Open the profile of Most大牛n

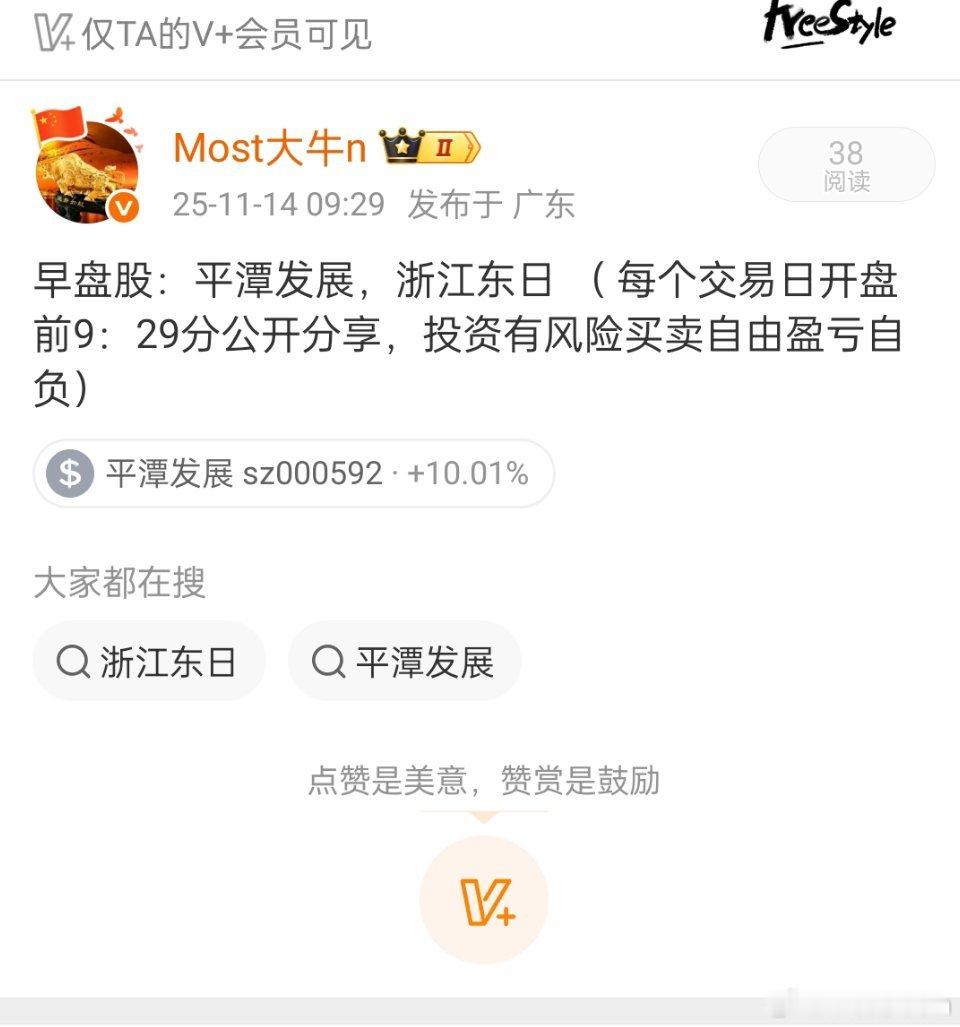tap(267, 147)
